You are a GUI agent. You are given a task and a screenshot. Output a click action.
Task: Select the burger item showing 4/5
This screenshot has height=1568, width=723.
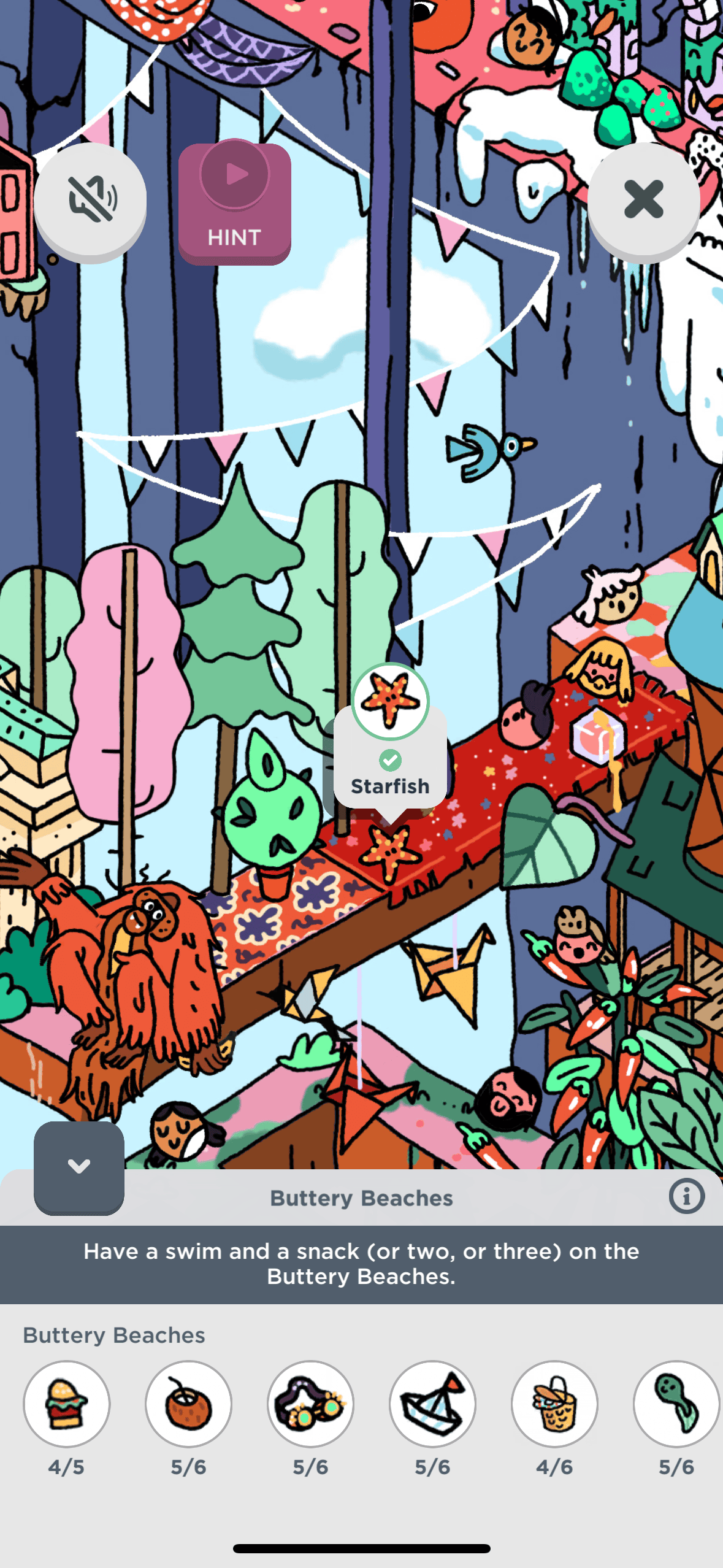click(67, 1403)
